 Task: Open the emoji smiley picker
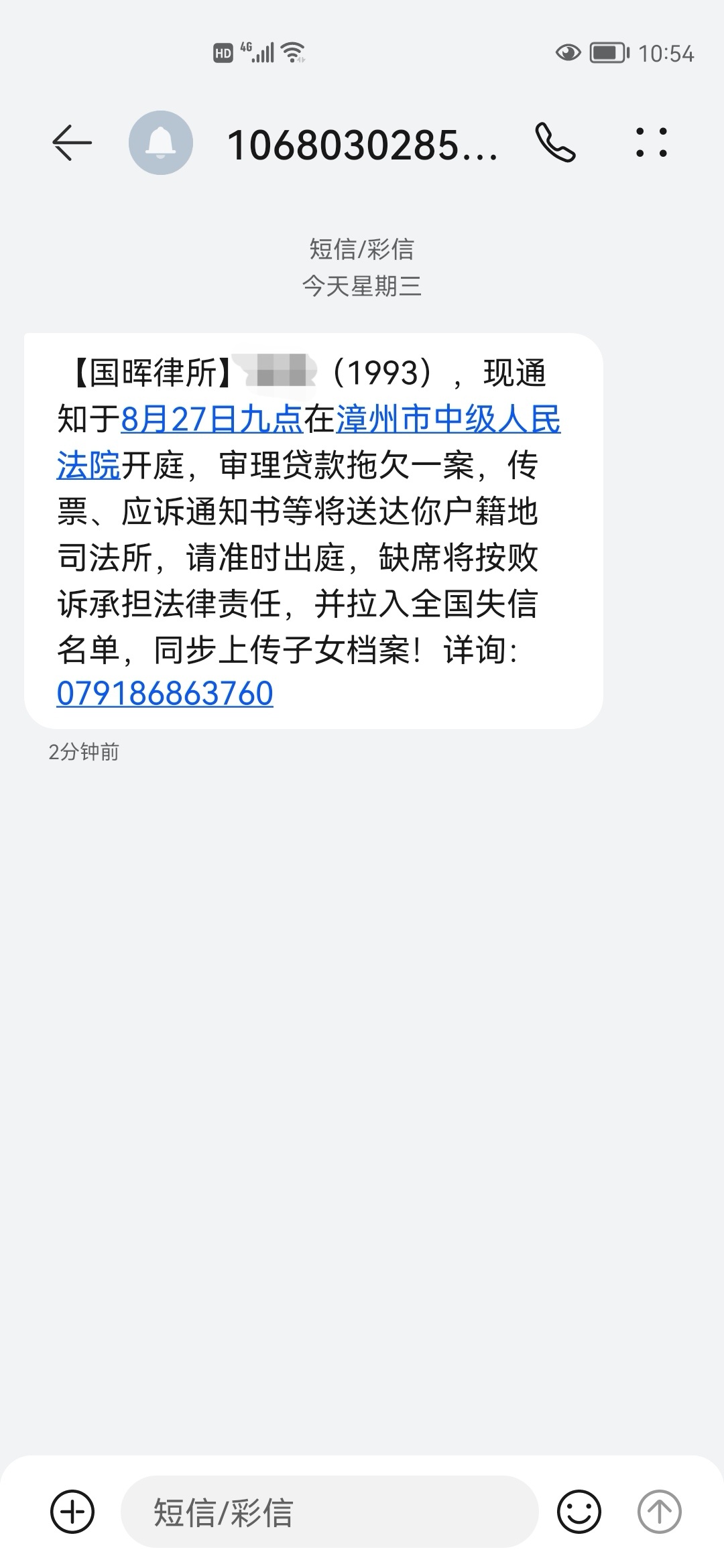point(579,1512)
